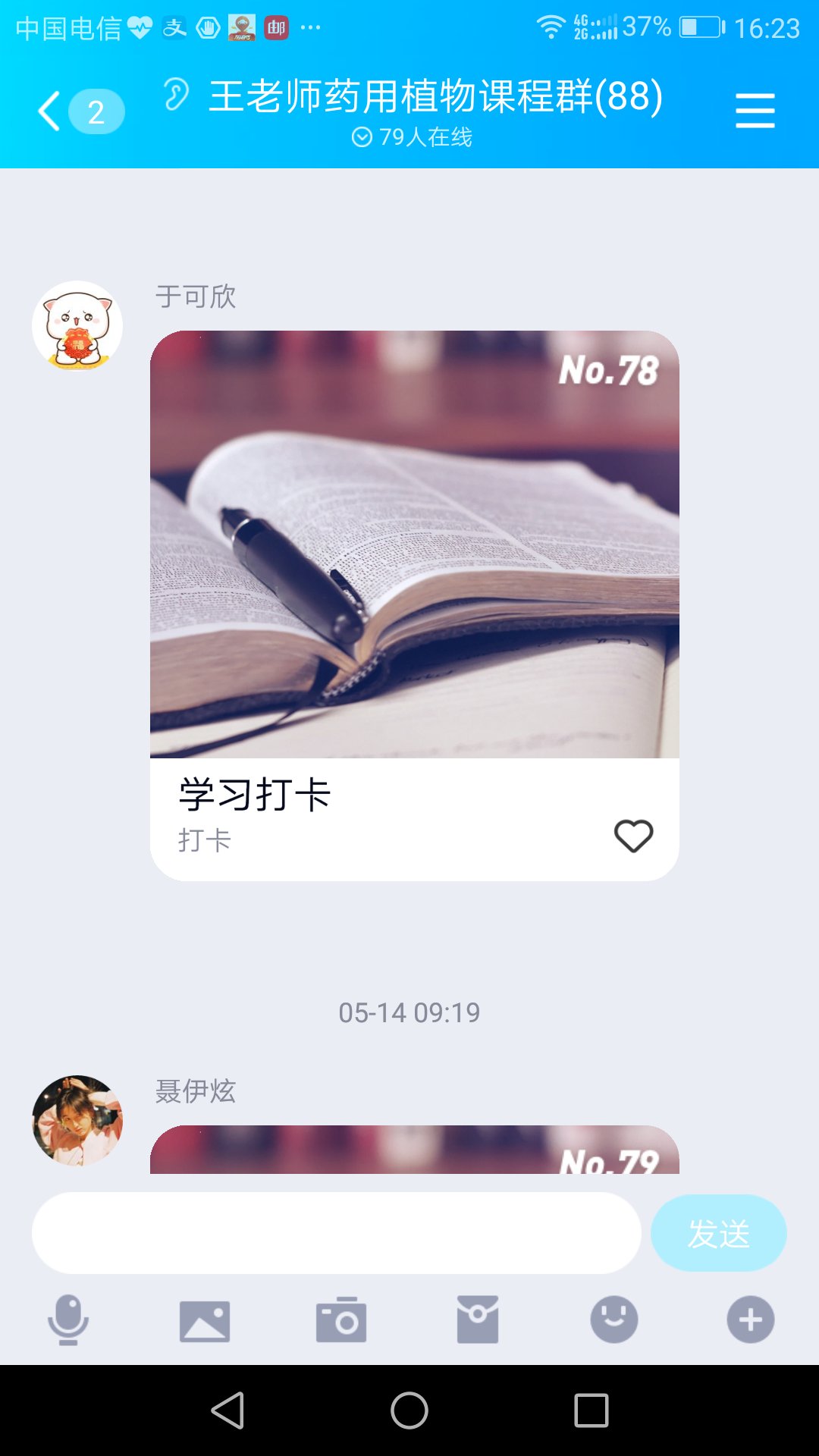Image resolution: width=819 pixels, height=1456 pixels.
Task: Tap the 发送 send button
Action: [x=718, y=1233]
